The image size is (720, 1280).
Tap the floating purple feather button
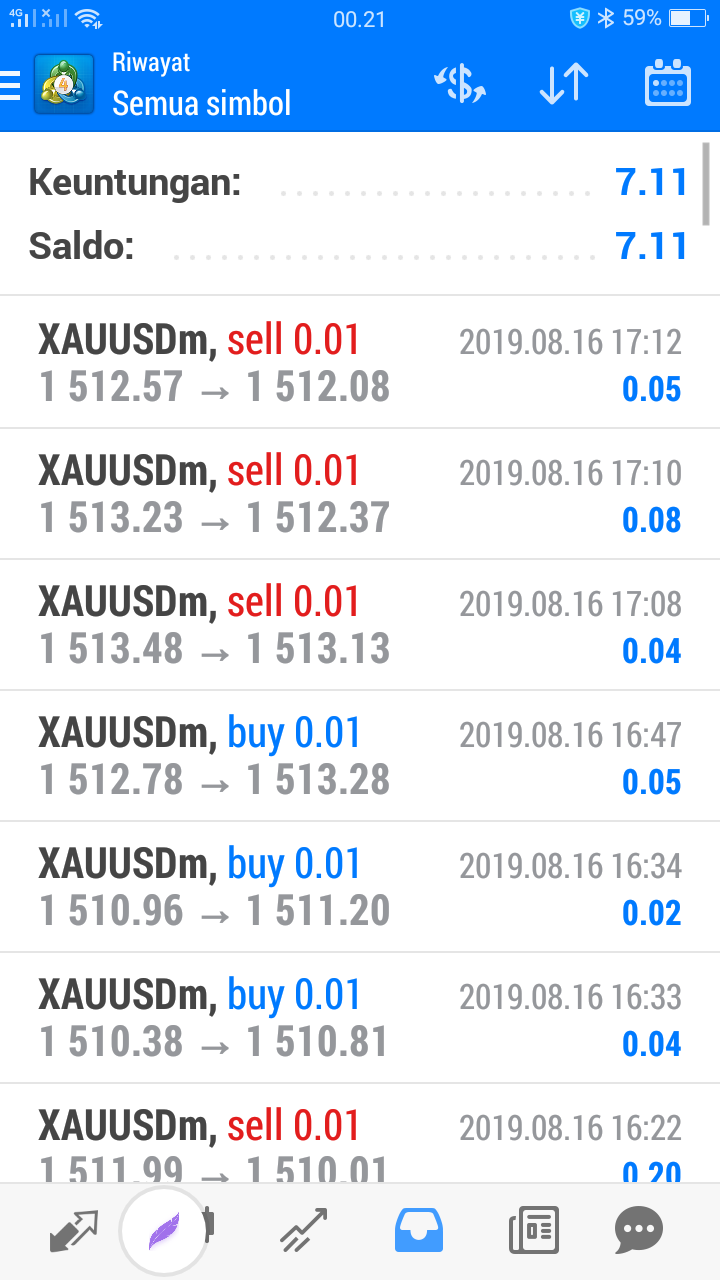163,1230
